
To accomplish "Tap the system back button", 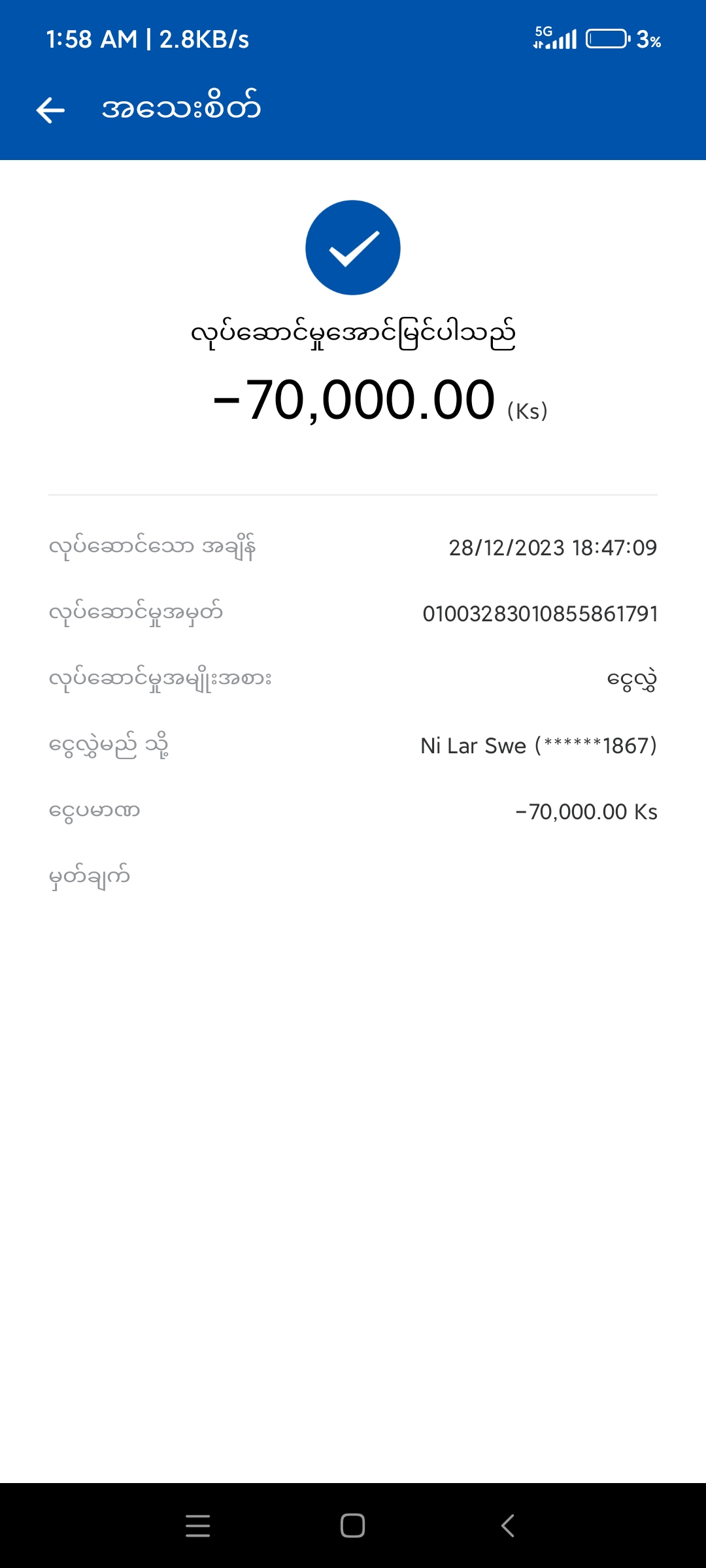I will pyautogui.click(x=508, y=1526).
